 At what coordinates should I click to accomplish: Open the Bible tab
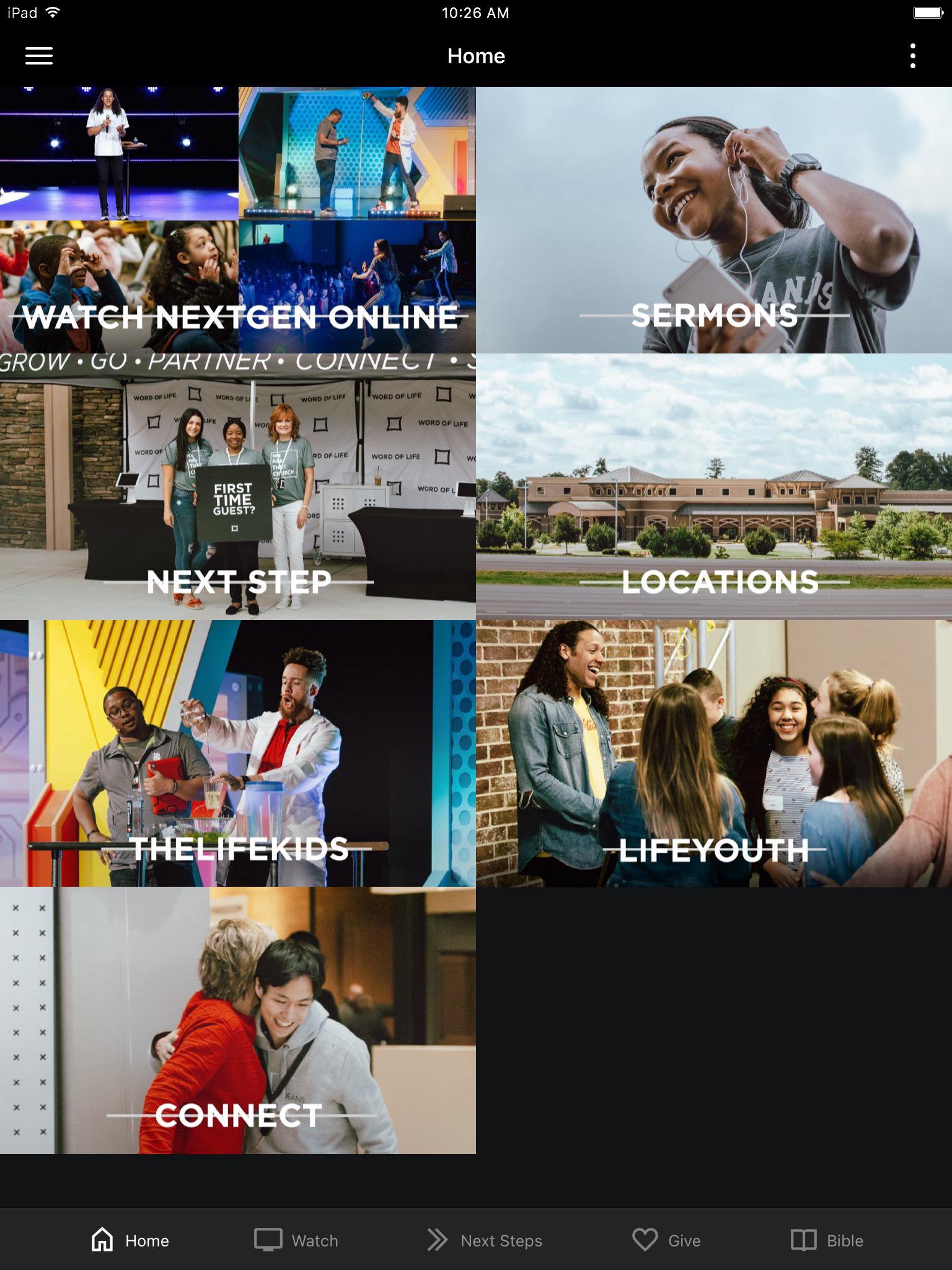tap(827, 1240)
